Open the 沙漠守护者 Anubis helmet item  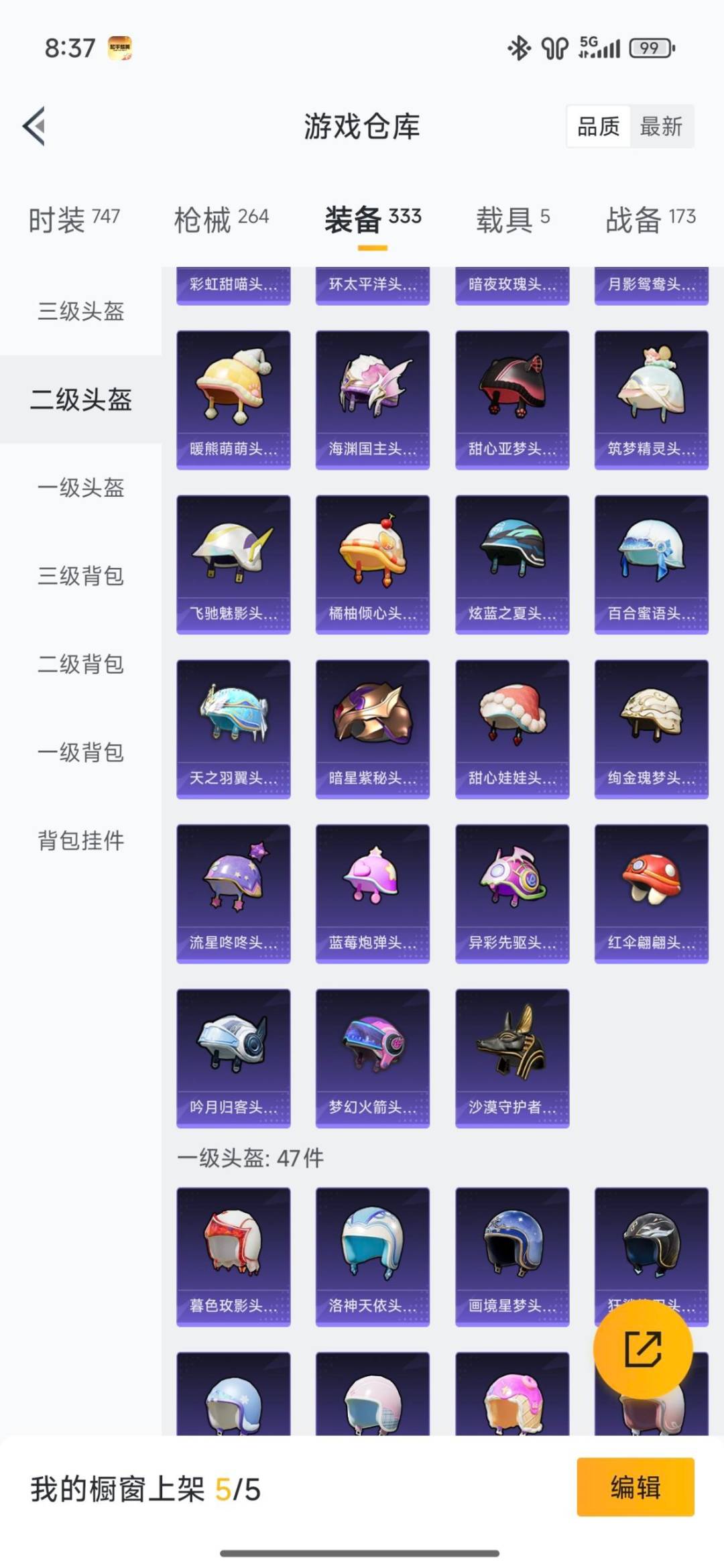511,1053
